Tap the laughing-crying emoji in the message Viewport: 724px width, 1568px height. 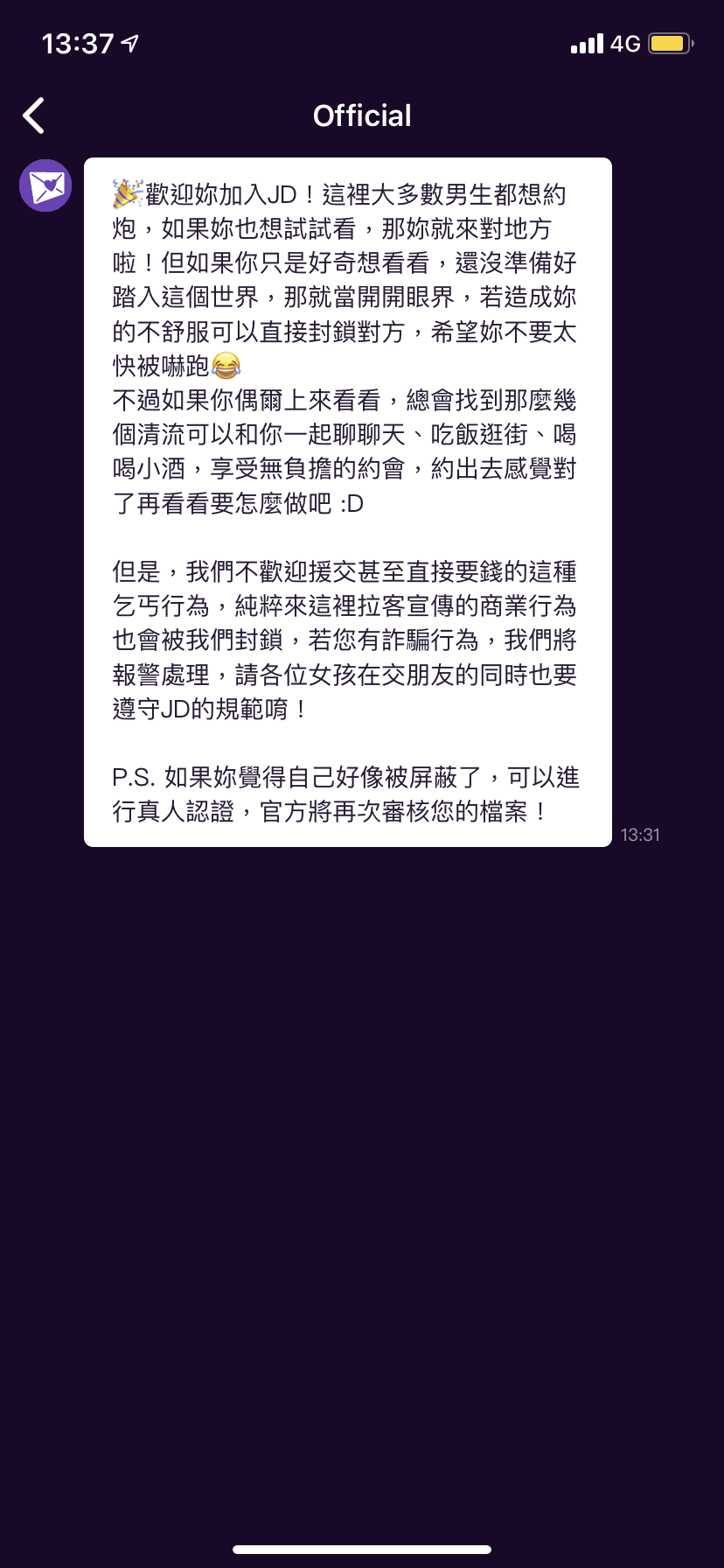[x=226, y=364]
